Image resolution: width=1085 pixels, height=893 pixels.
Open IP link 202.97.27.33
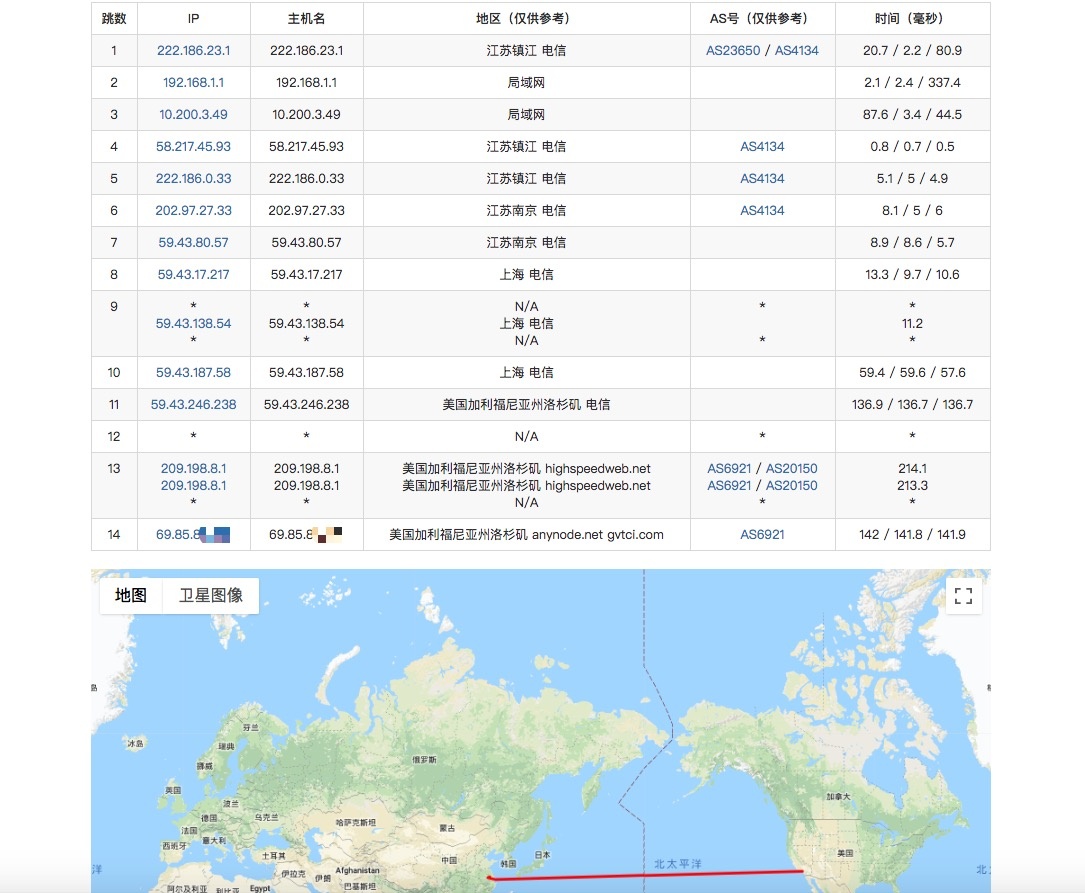[x=193, y=210]
